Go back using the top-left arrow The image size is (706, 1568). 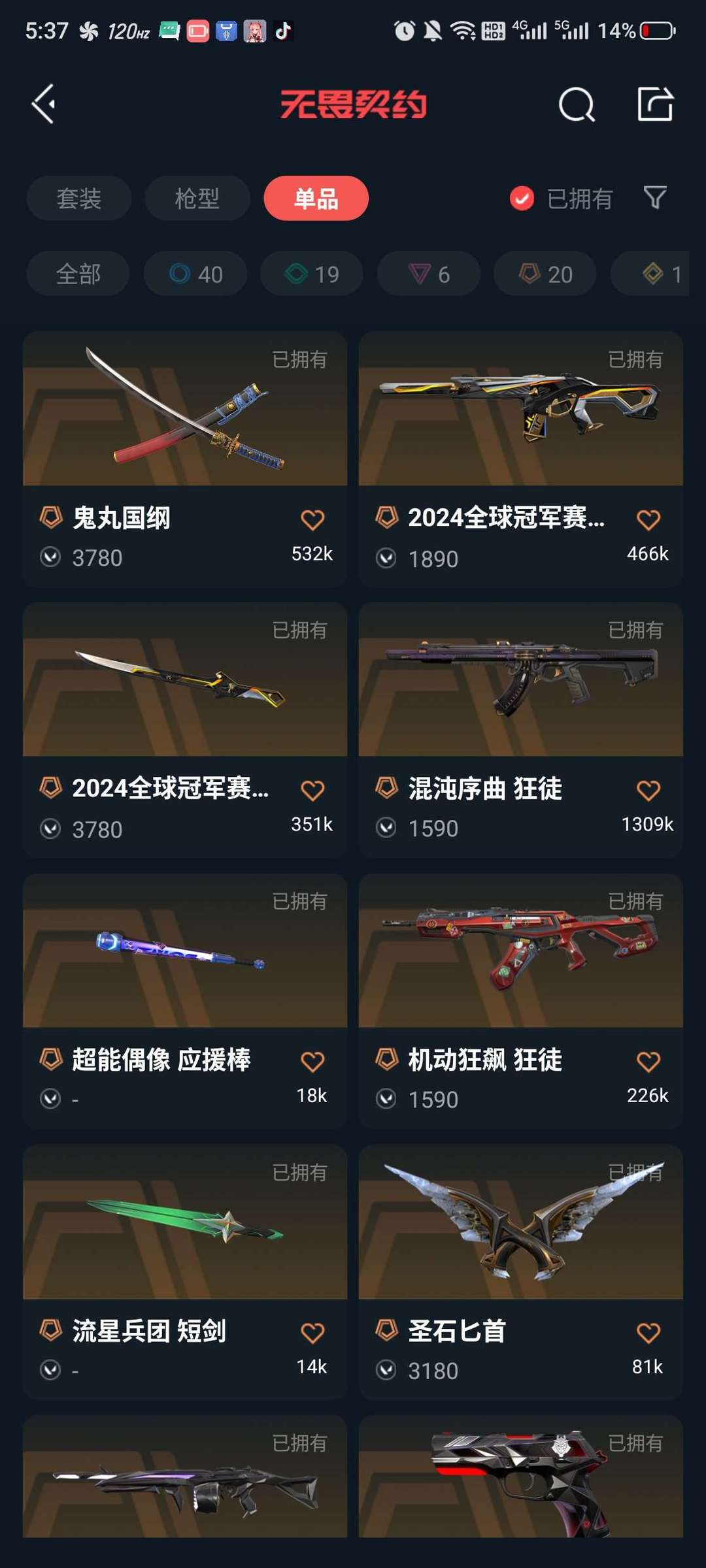coord(44,104)
